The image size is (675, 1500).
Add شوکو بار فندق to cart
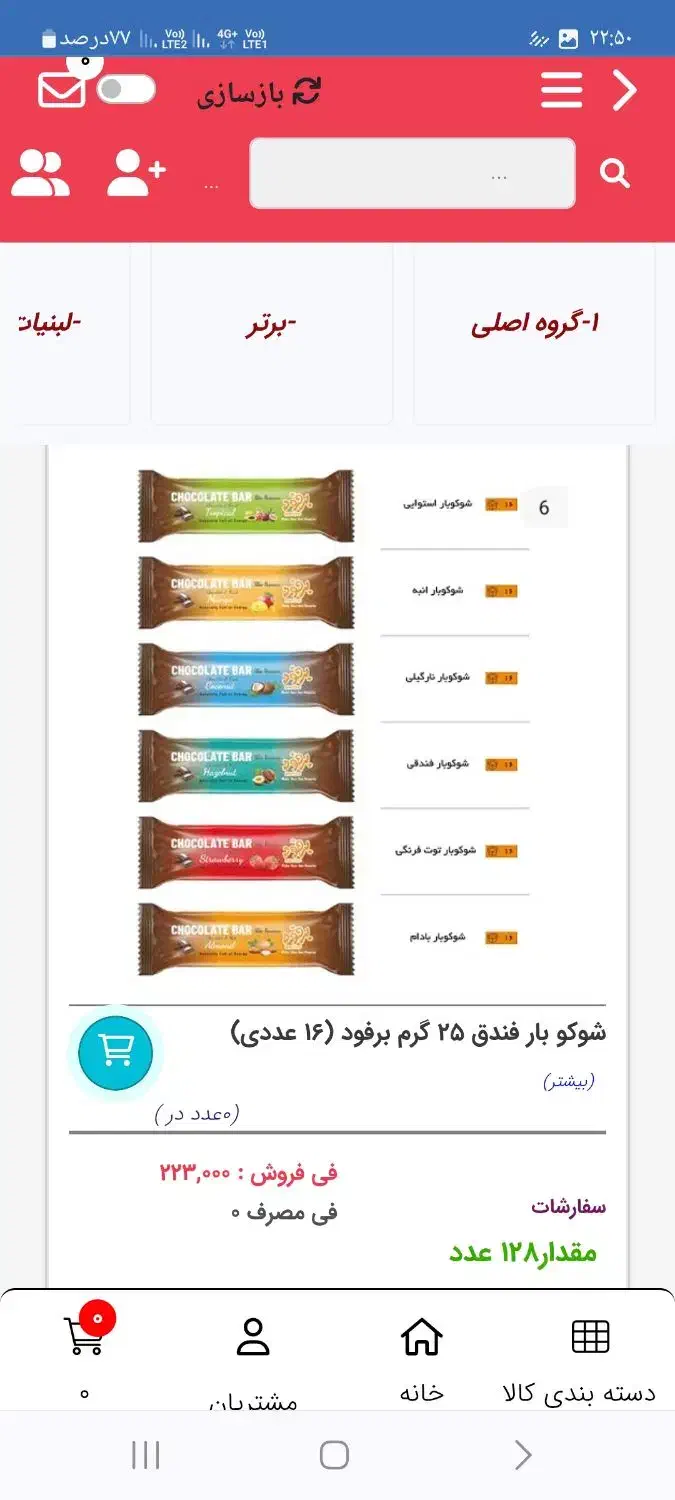pos(116,1050)
